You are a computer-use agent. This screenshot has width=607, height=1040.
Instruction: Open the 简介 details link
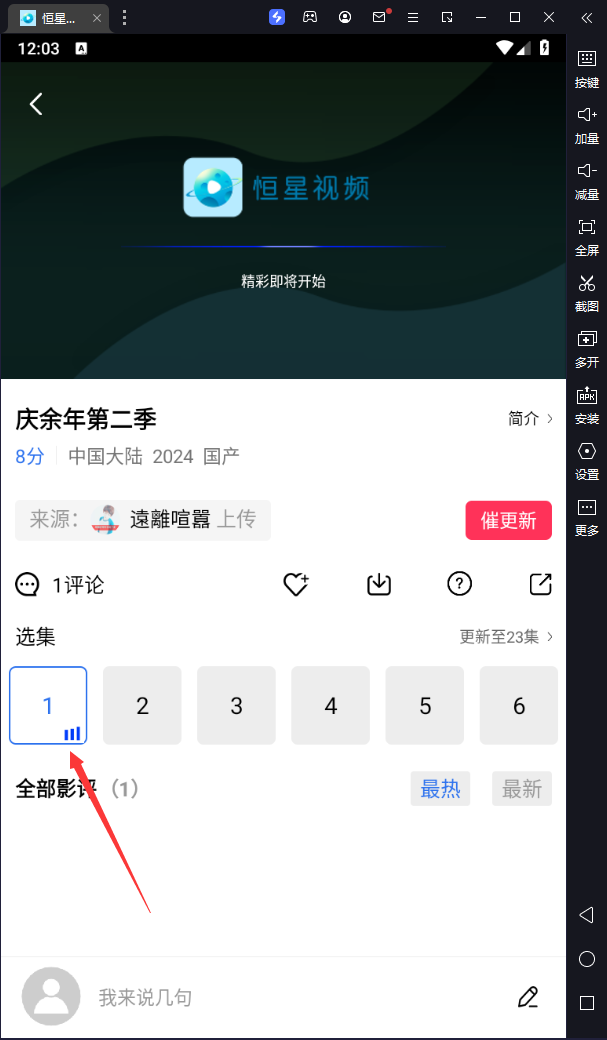click(x=530, y=419)
